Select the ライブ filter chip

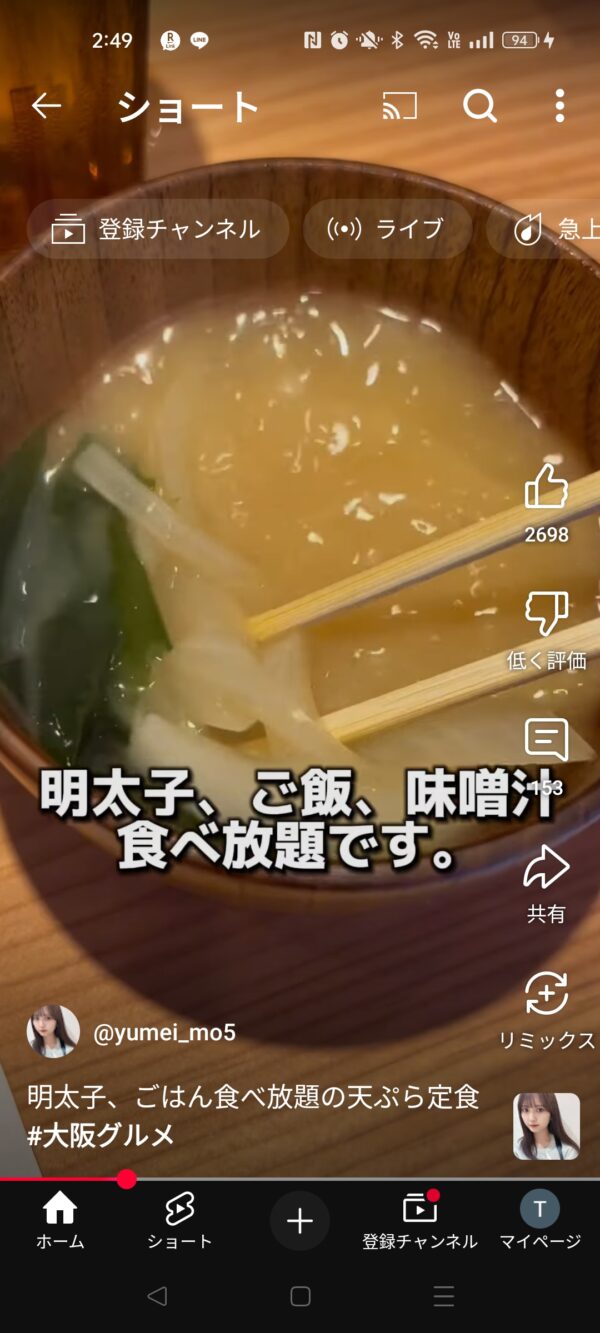click(x=387, y=229)
